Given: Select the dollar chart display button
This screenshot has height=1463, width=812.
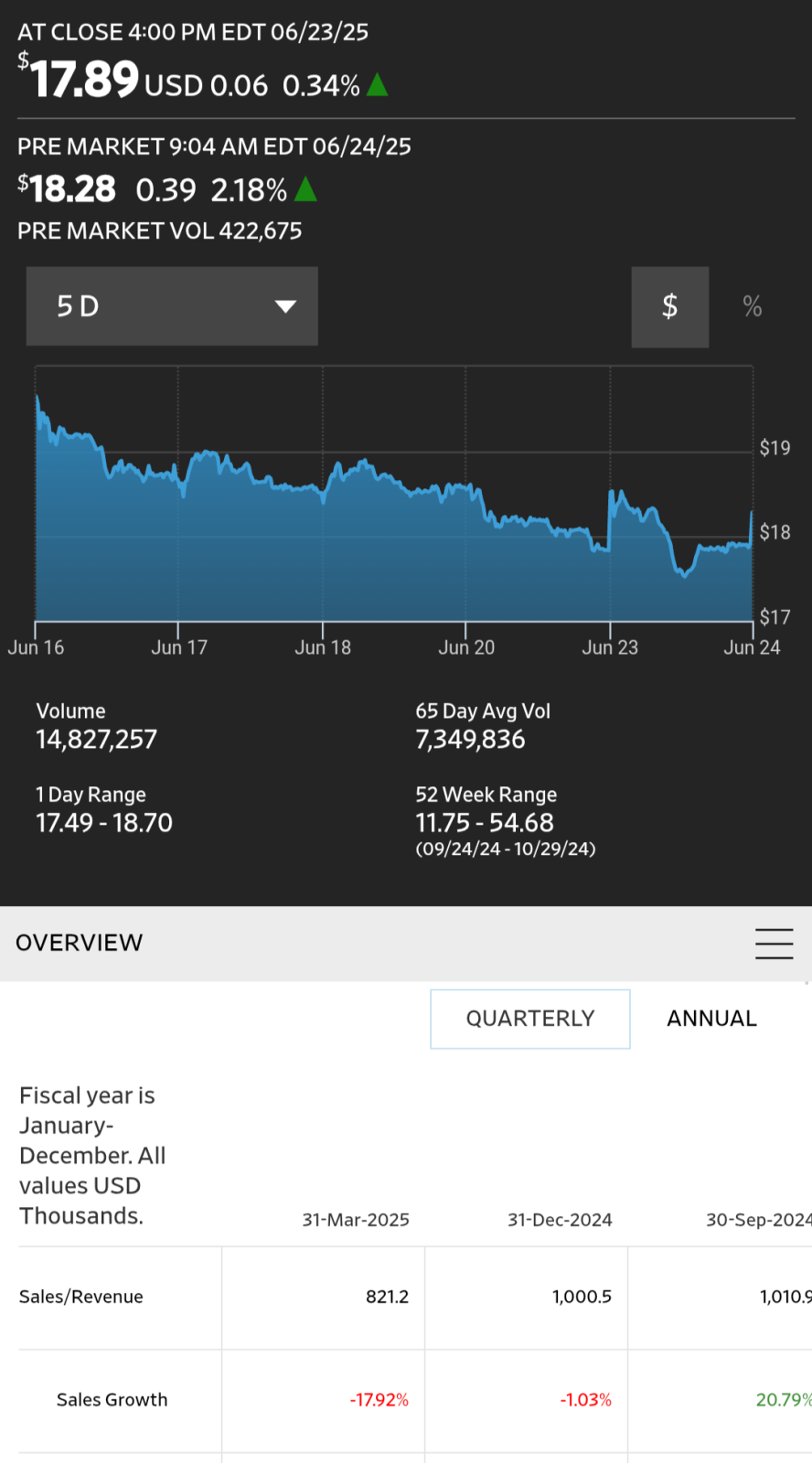Looking at the screenshot, I should tap(670, 306).
